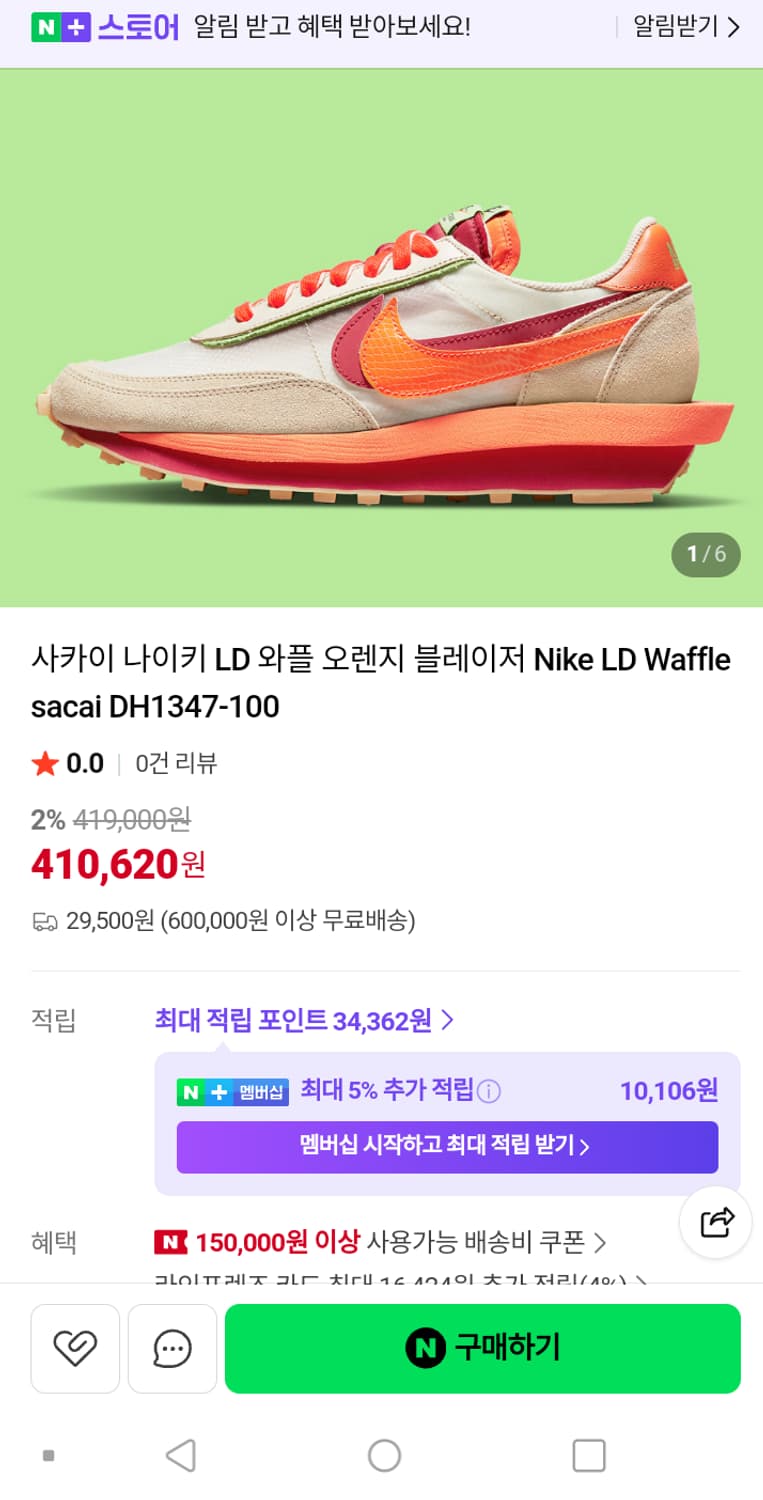
Task: Click 멤버십 시작하고 최대 적립 받기
Action: [x=446, y=1147]
